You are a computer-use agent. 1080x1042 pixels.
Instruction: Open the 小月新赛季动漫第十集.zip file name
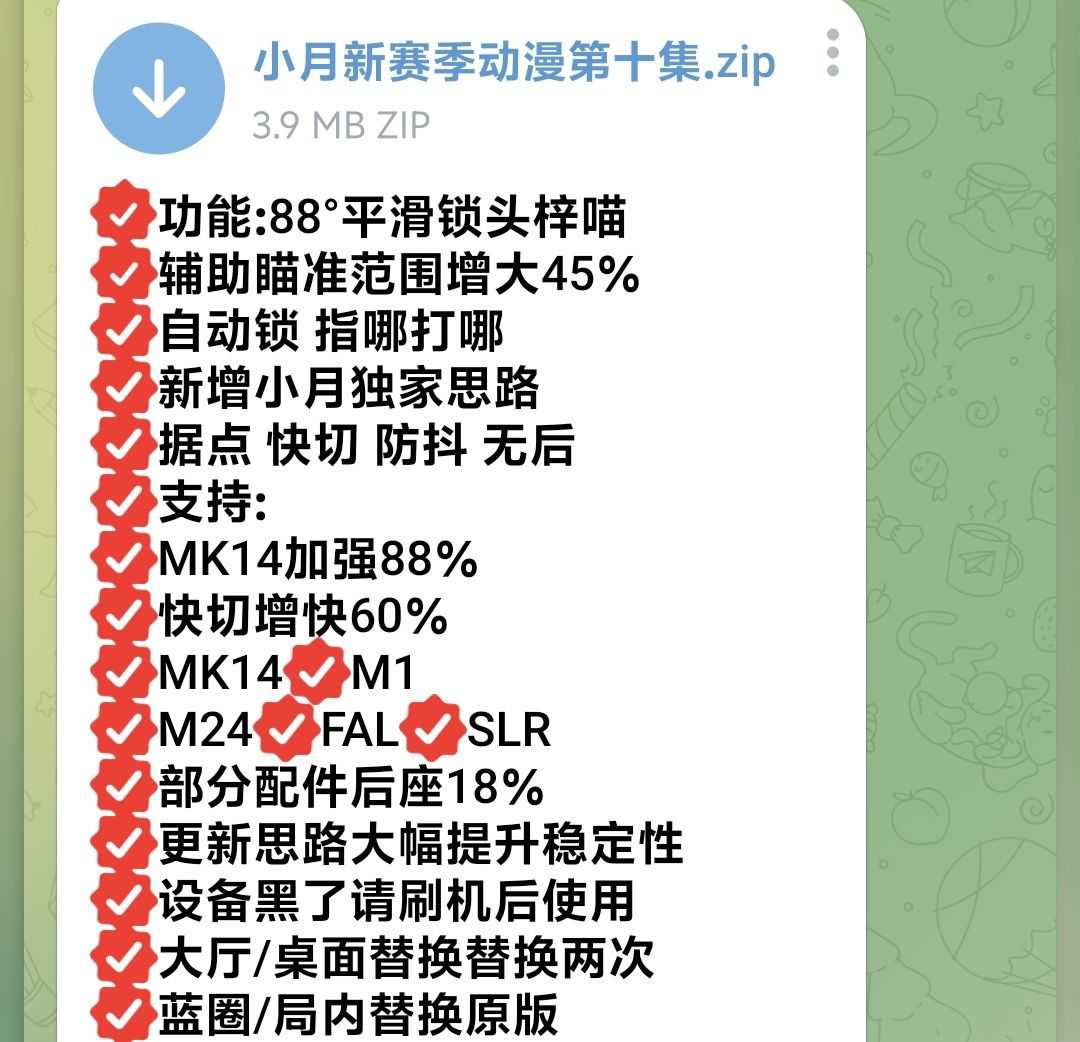point(513,64)
